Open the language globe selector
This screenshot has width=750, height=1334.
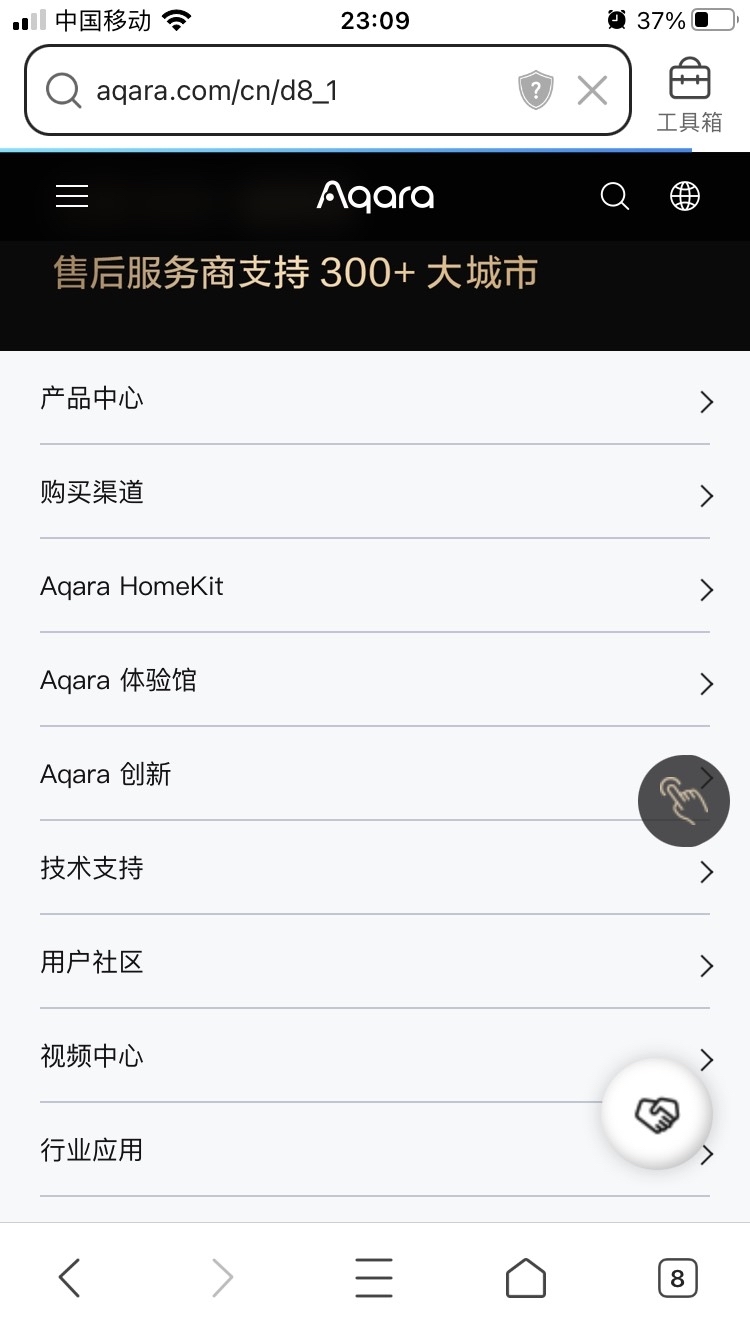[685, 196]
